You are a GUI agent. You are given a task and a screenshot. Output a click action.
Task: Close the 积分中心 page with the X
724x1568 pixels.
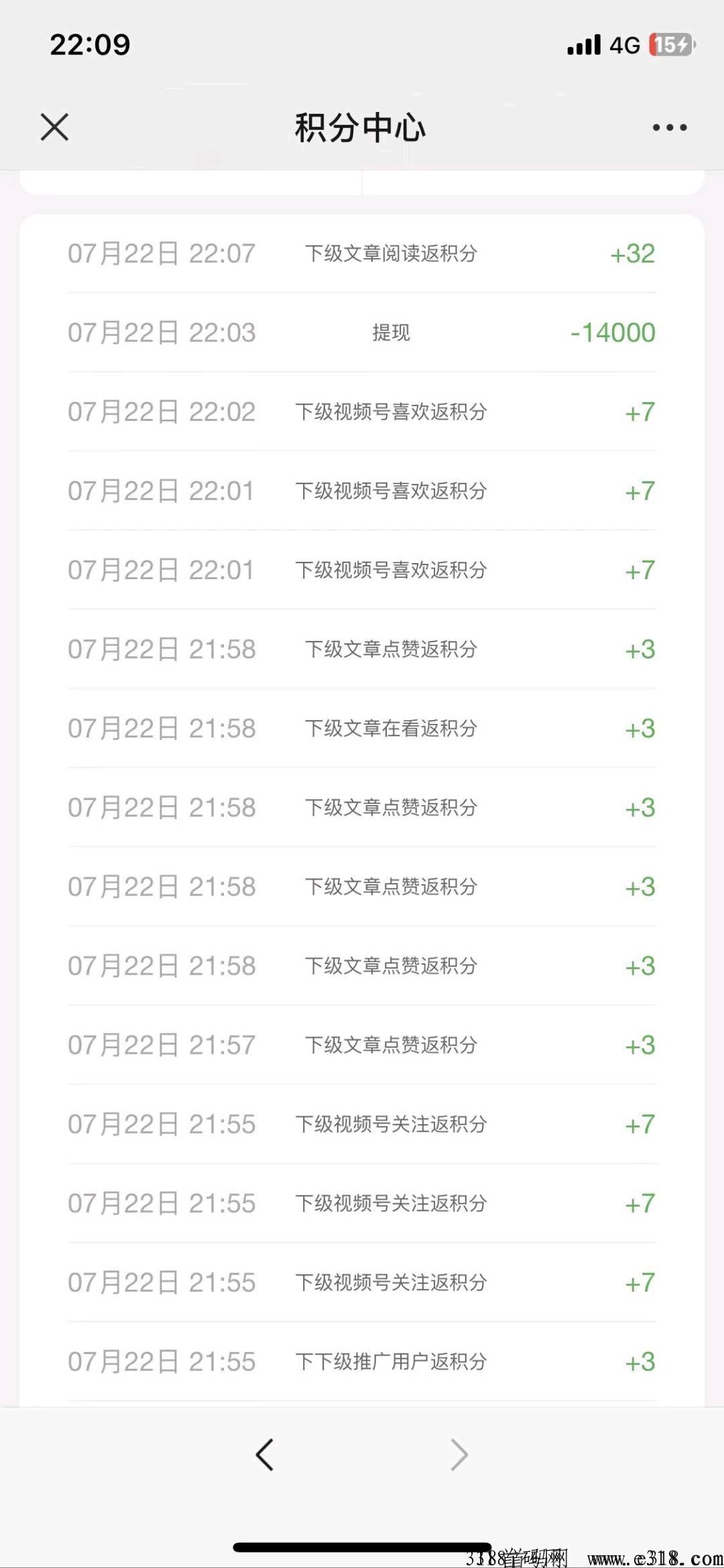[54, 126]
